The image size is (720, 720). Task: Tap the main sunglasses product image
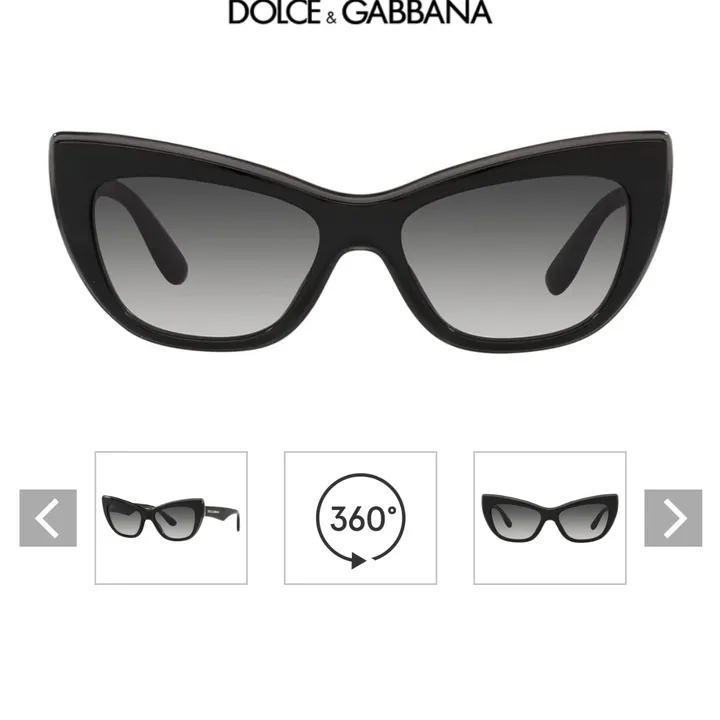[x=358, y=240]
